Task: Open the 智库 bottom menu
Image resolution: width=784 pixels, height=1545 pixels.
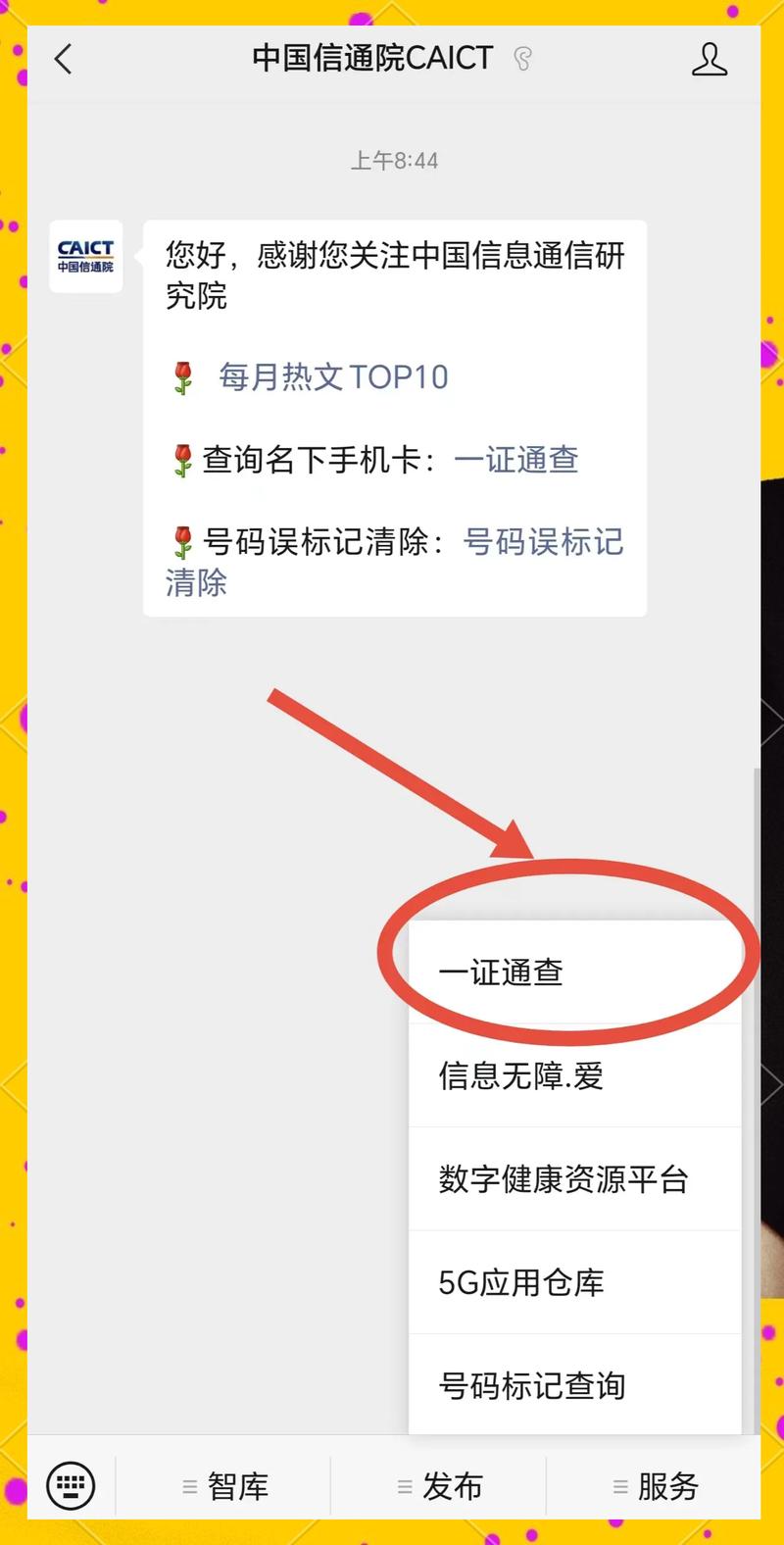Action: [x=225, y=1486]
